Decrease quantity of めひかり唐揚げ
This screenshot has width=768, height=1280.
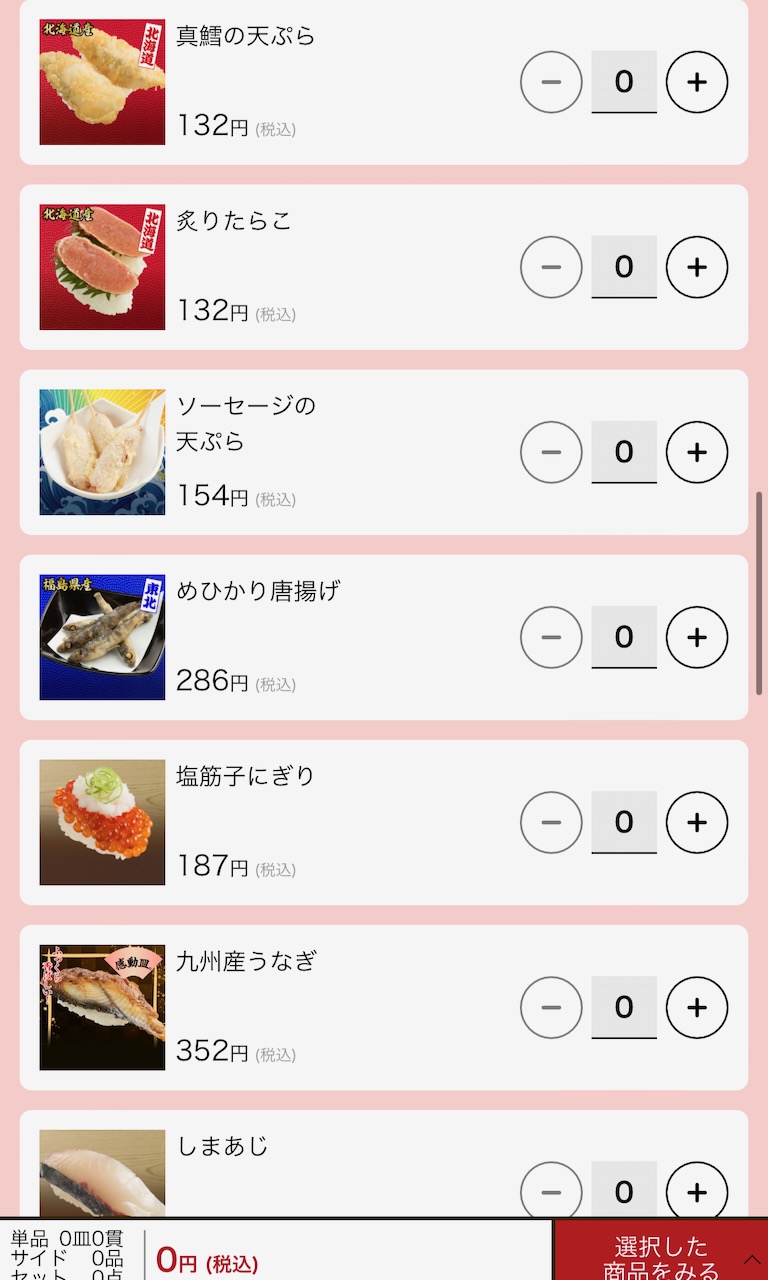click(x=551, y=637)
